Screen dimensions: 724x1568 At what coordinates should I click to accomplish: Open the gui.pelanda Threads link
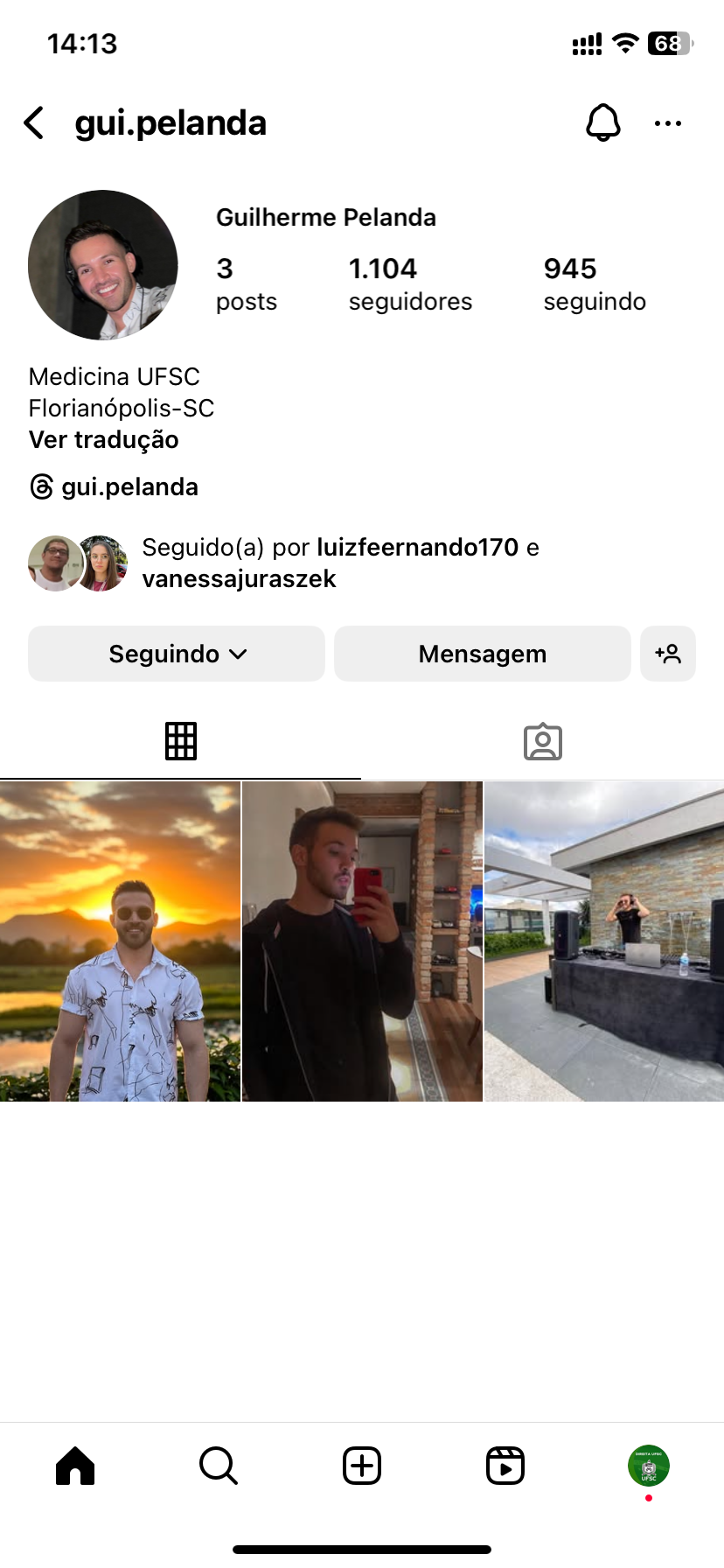tap(114, 486)
